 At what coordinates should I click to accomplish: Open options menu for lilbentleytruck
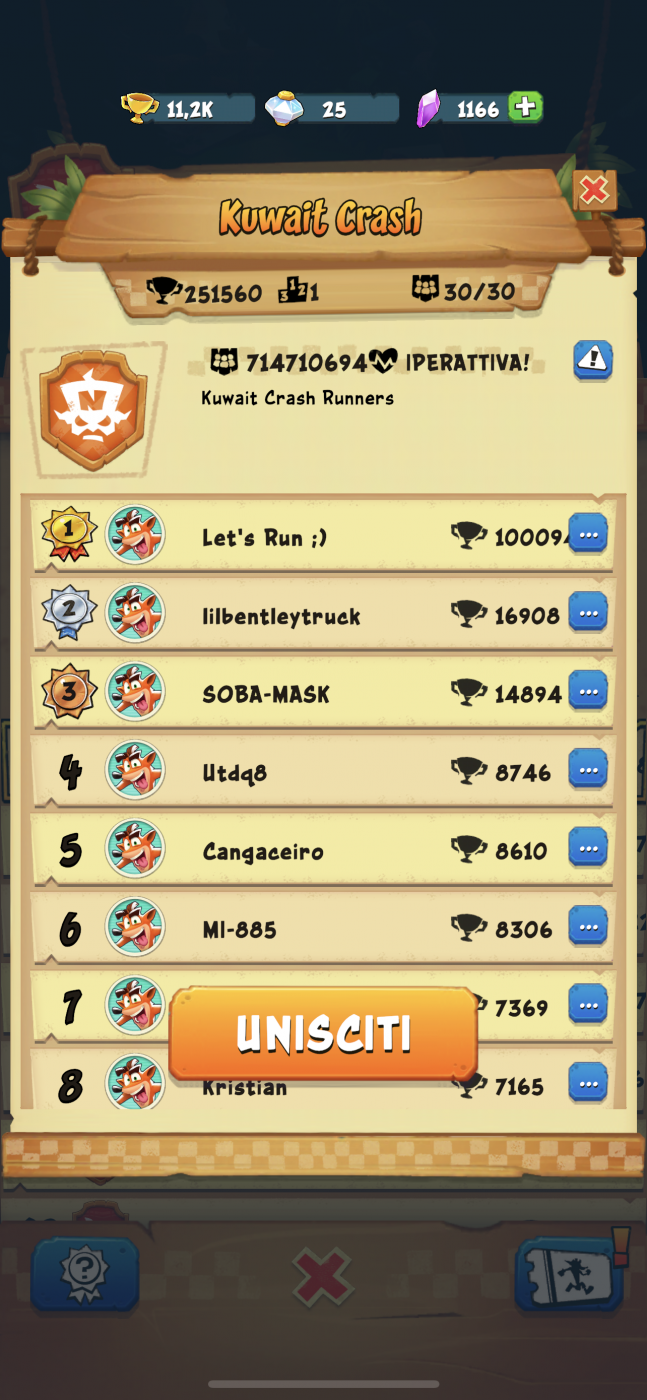tap(588, 613)
